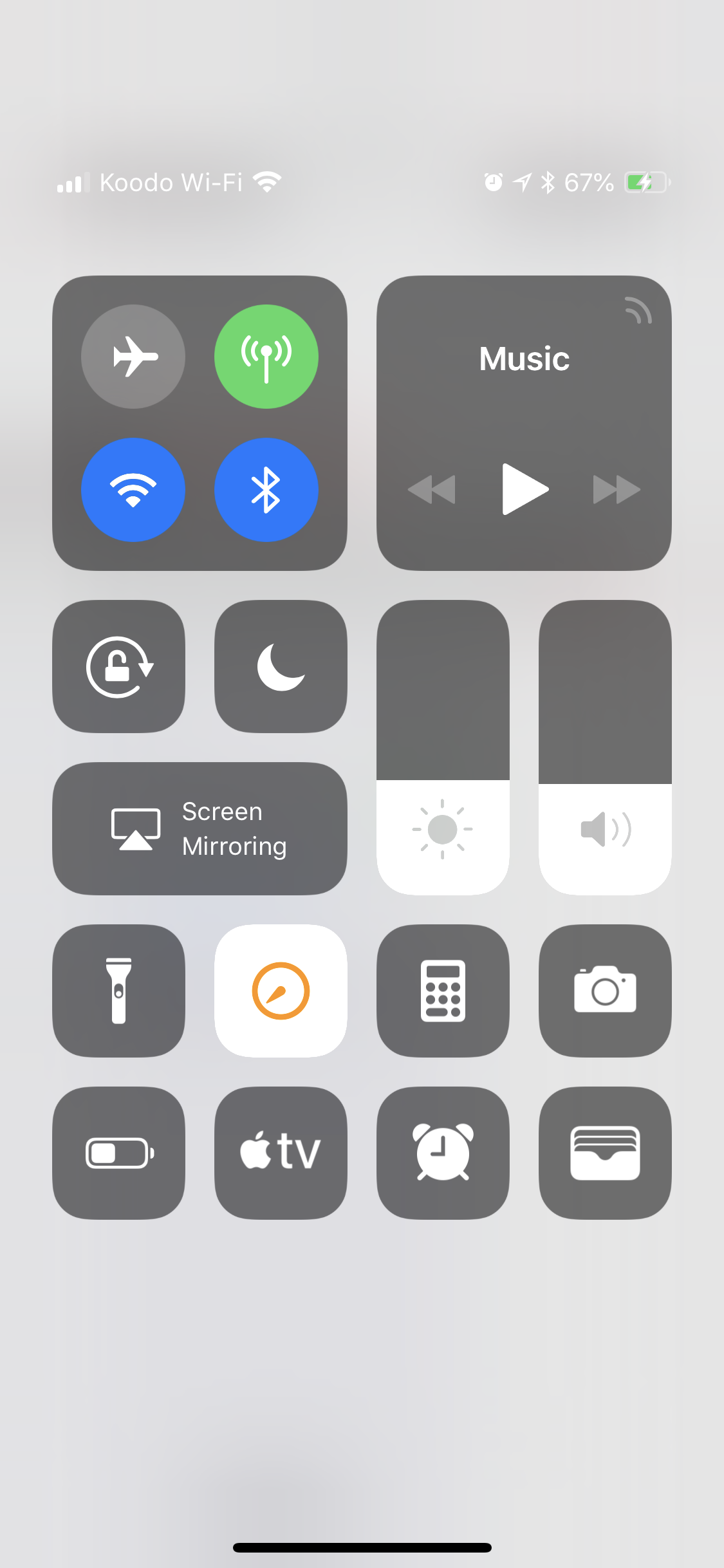Turn off cellular data

266,356
